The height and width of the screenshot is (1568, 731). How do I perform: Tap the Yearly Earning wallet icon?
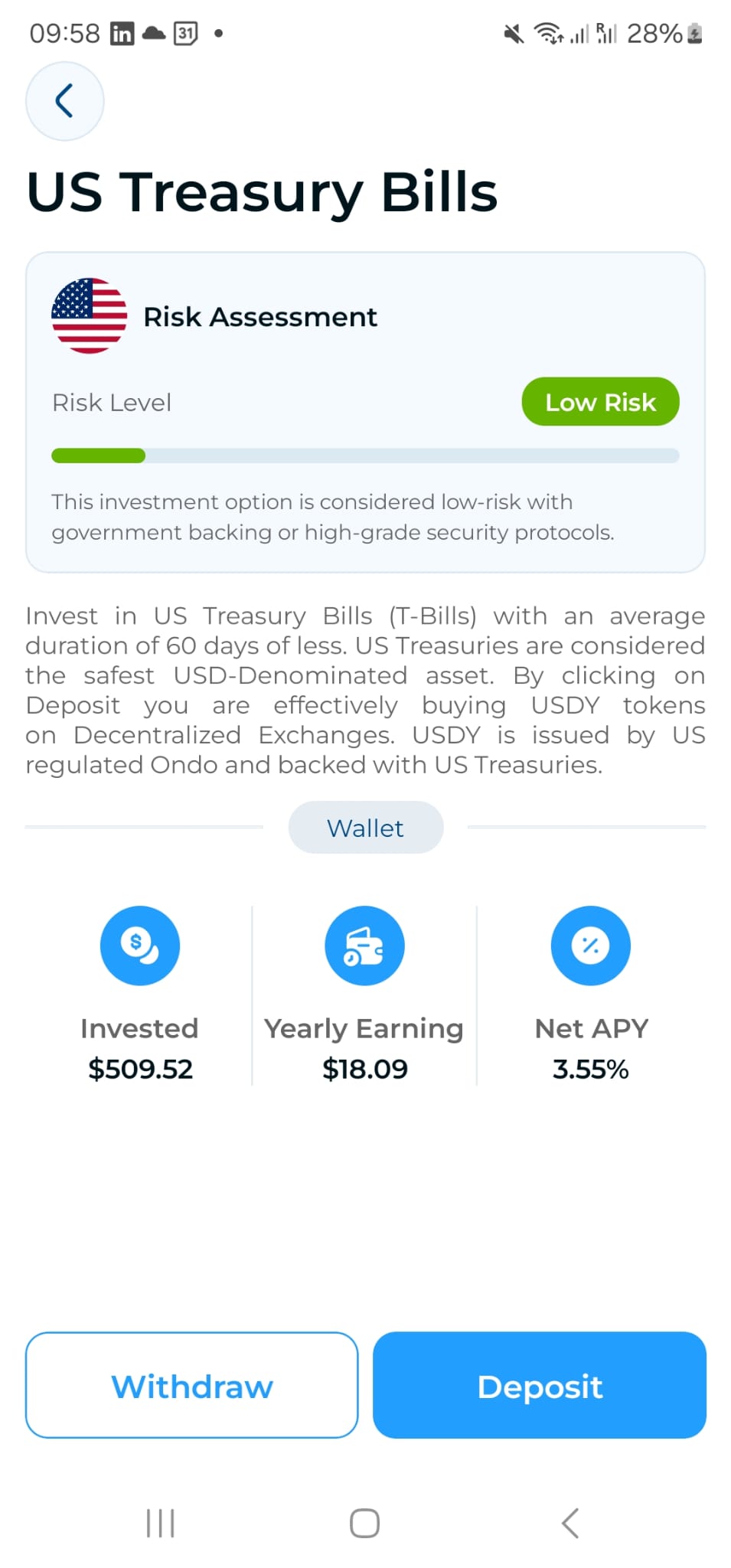[x=364, y=945]
